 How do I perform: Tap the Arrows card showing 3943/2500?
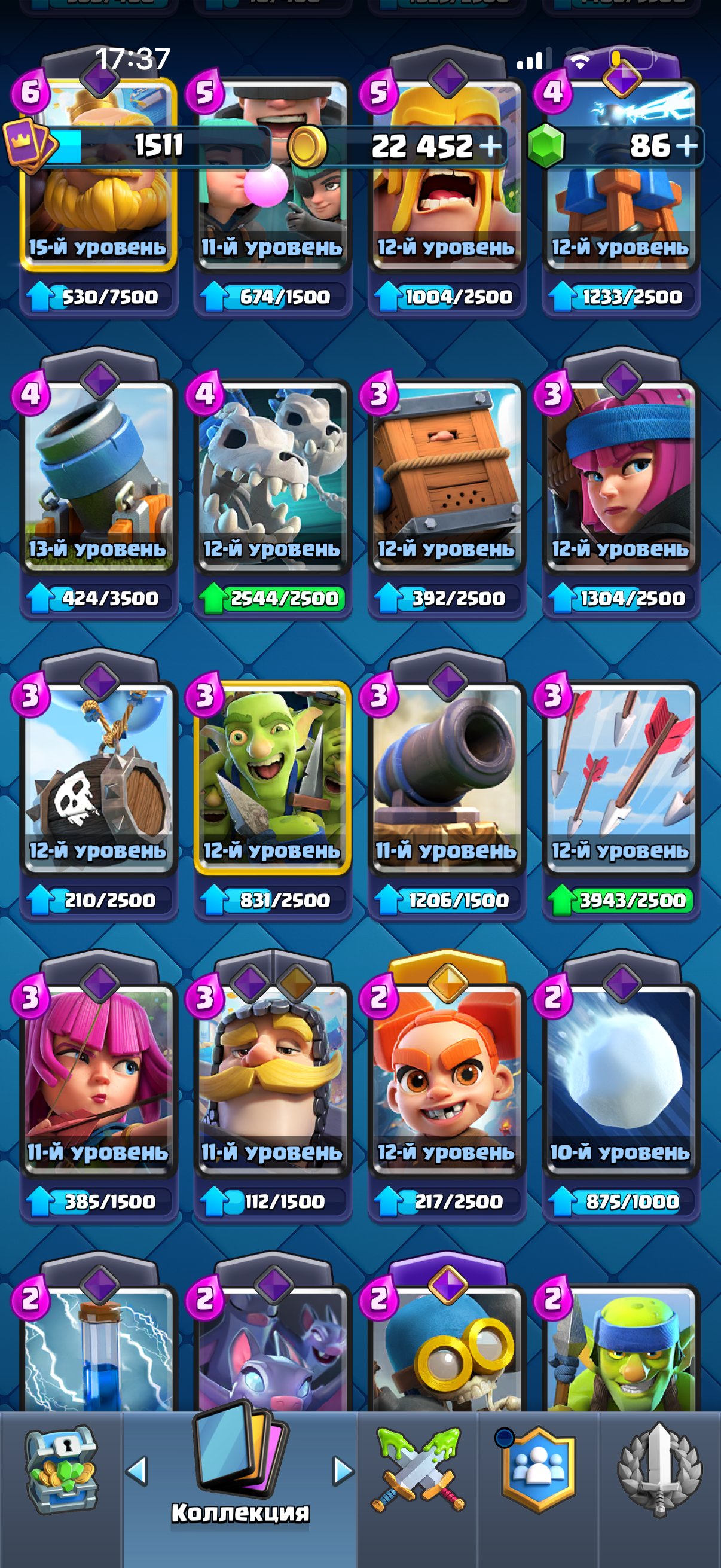point(621,778)
